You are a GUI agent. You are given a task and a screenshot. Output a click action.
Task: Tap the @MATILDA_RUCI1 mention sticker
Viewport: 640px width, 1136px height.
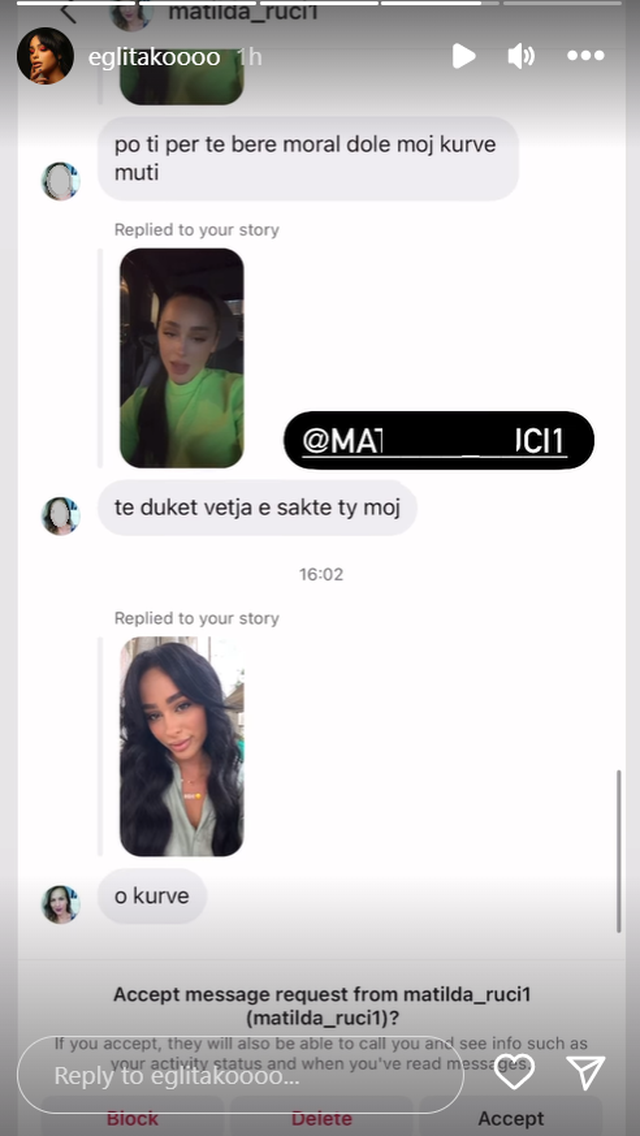coord(438,441)
